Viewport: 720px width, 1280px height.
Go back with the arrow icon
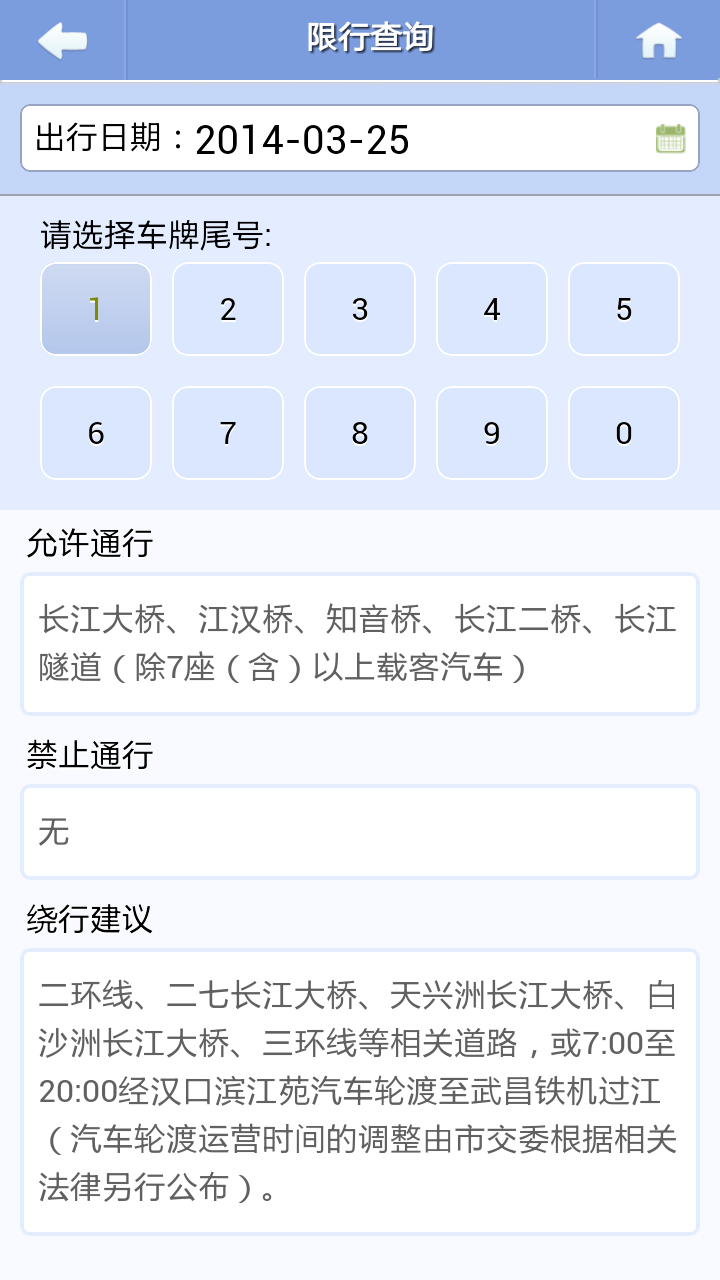[x=62, y=40]
